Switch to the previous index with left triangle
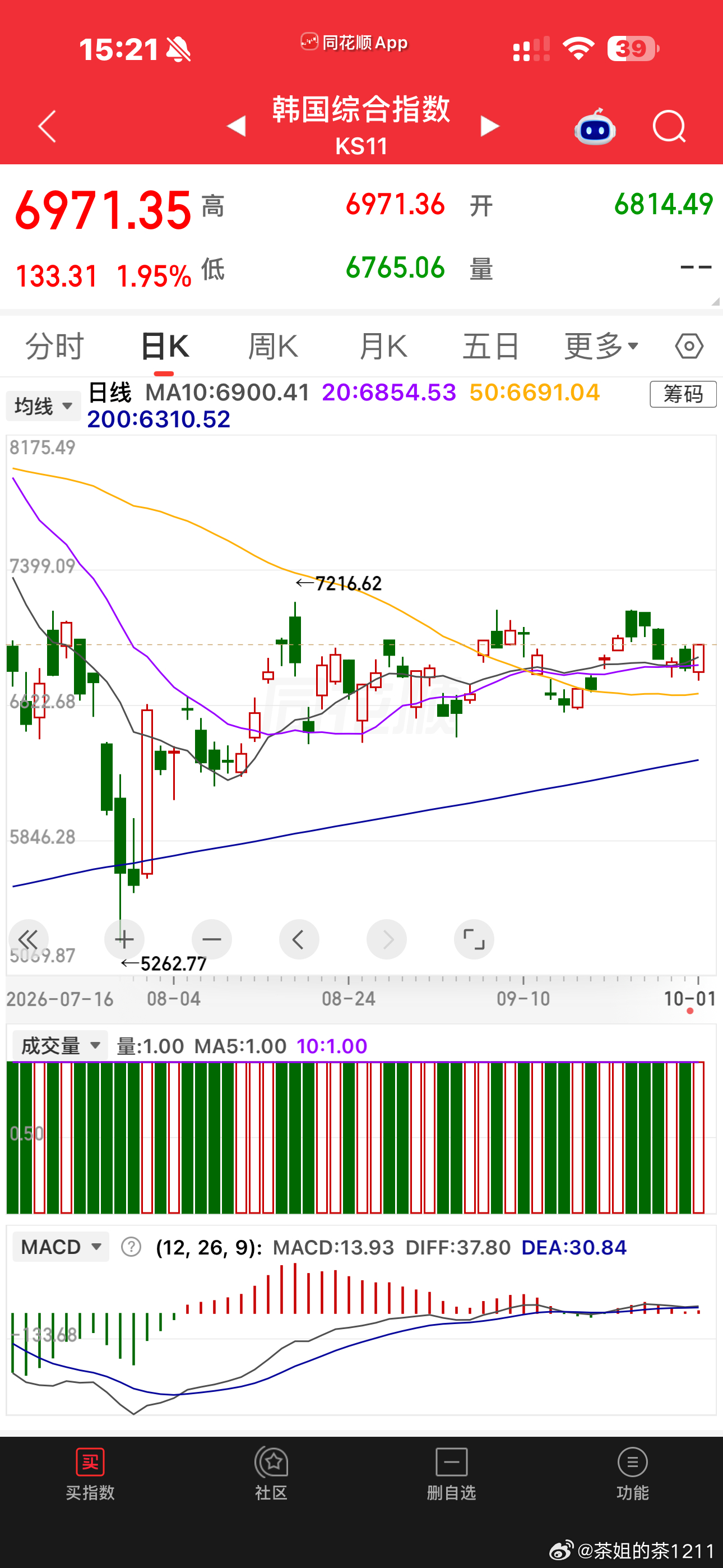This screenshot has width=723, height=1568. click(x=236, y=126)
